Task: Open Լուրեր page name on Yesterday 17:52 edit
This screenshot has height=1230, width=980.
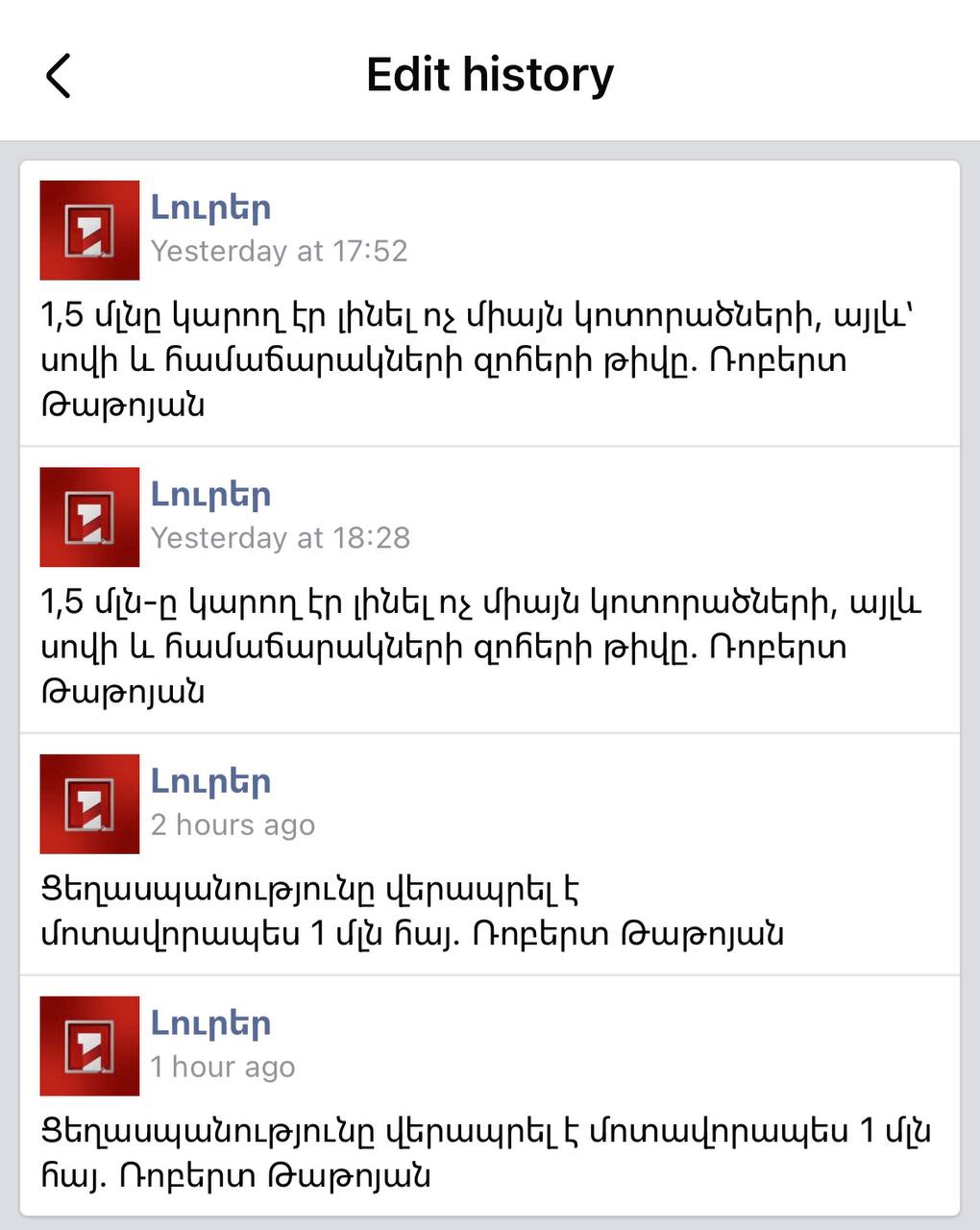Action: (210, 207)
